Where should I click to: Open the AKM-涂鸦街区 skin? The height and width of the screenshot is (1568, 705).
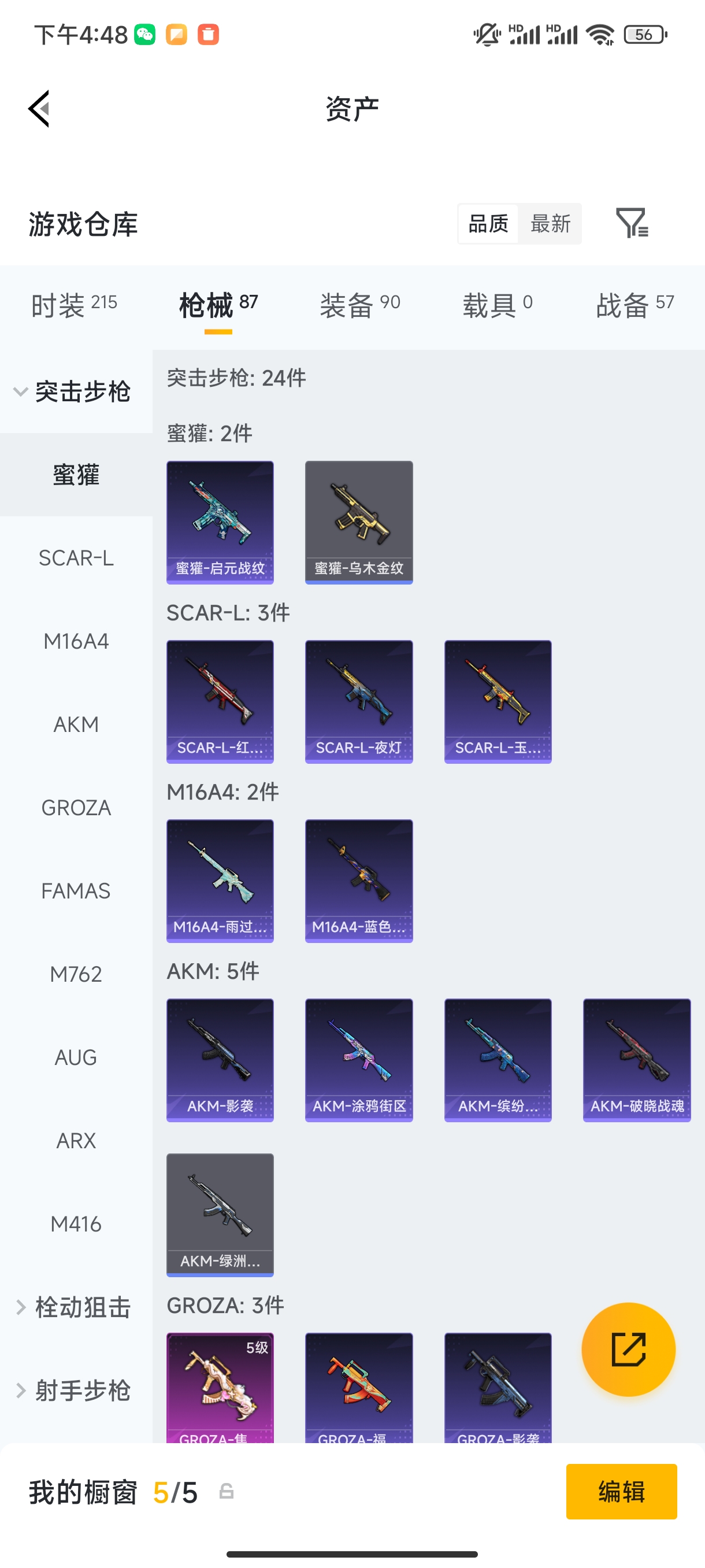(359, 1059)
